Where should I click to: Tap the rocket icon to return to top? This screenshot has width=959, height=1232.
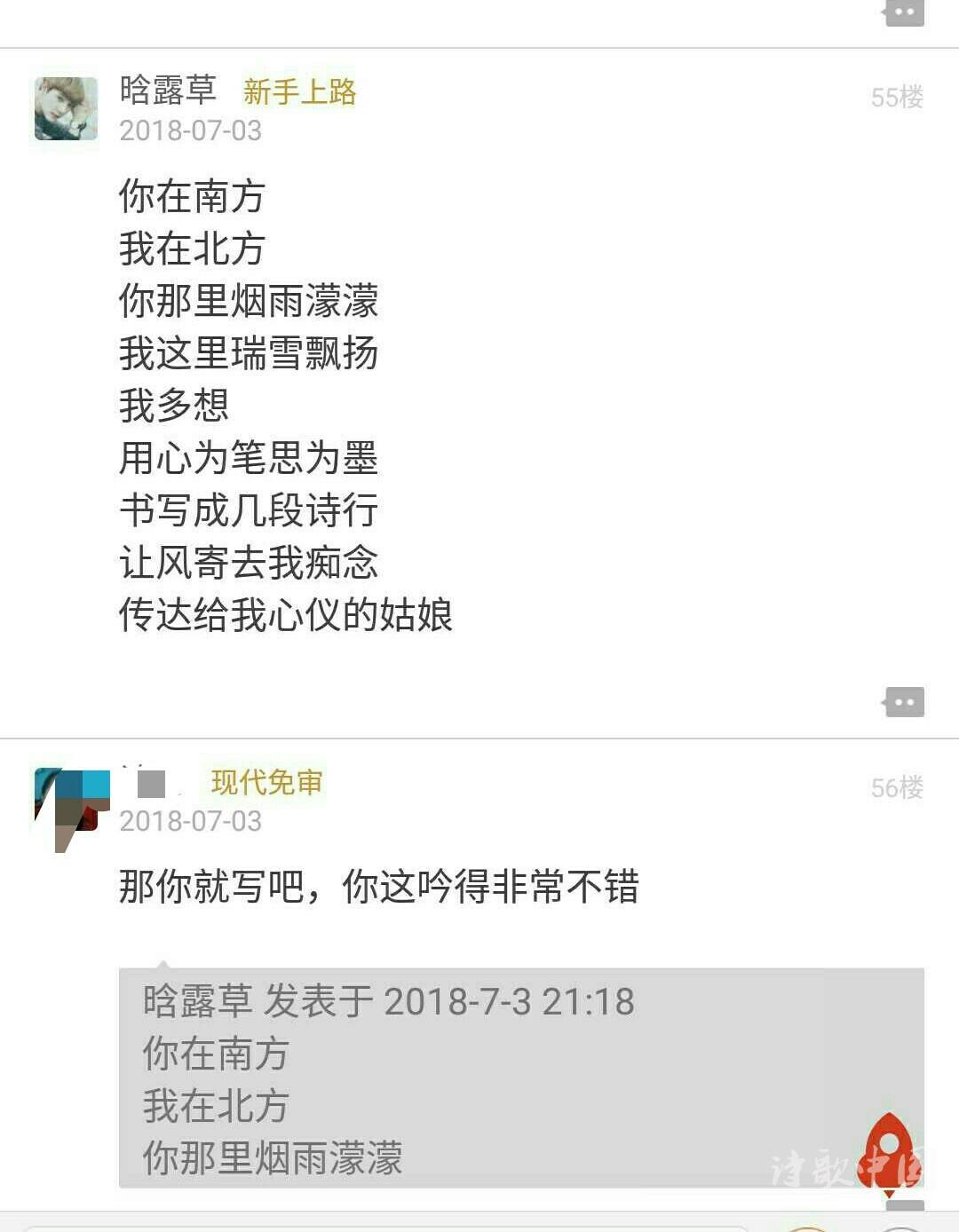click(888, 1153)
